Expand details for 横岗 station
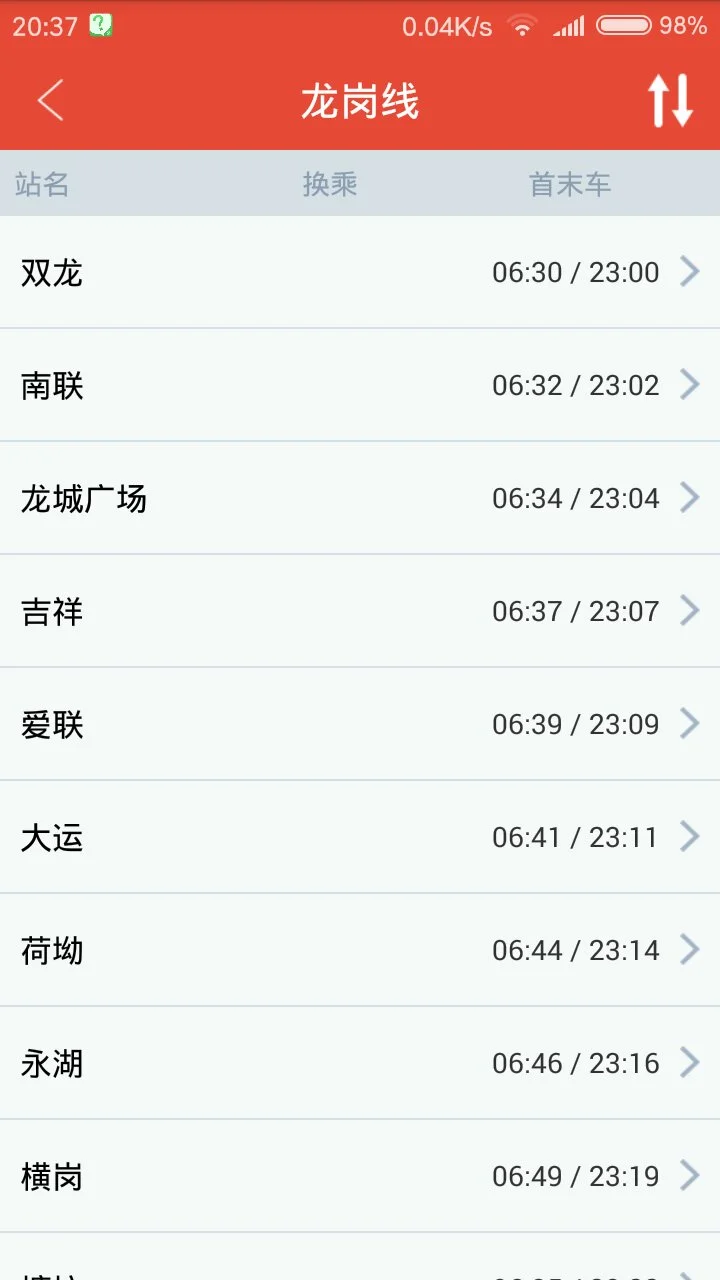 [x=360, y=1176]
